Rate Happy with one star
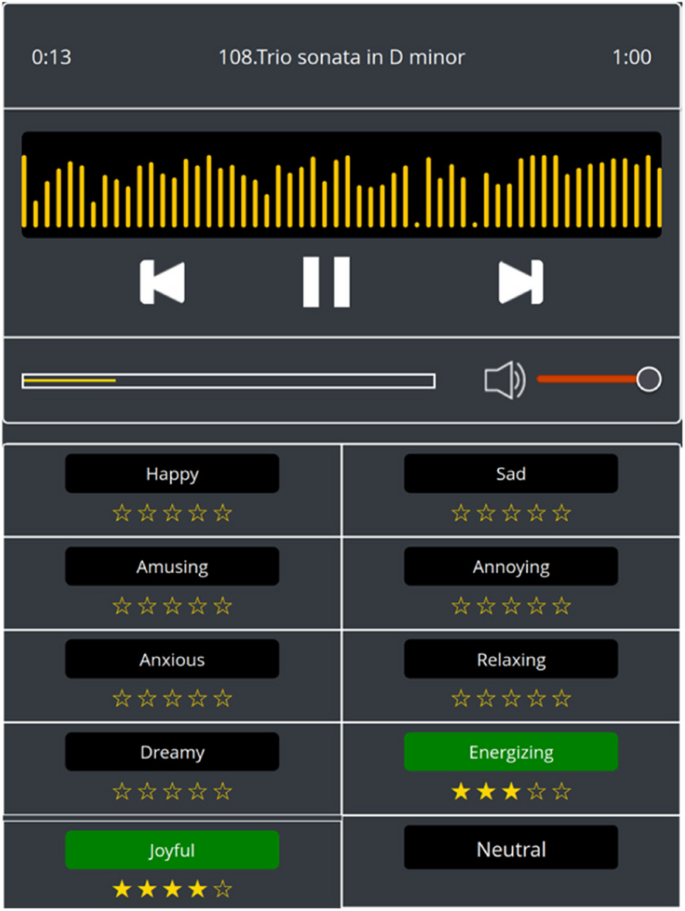 click(122, 513)
